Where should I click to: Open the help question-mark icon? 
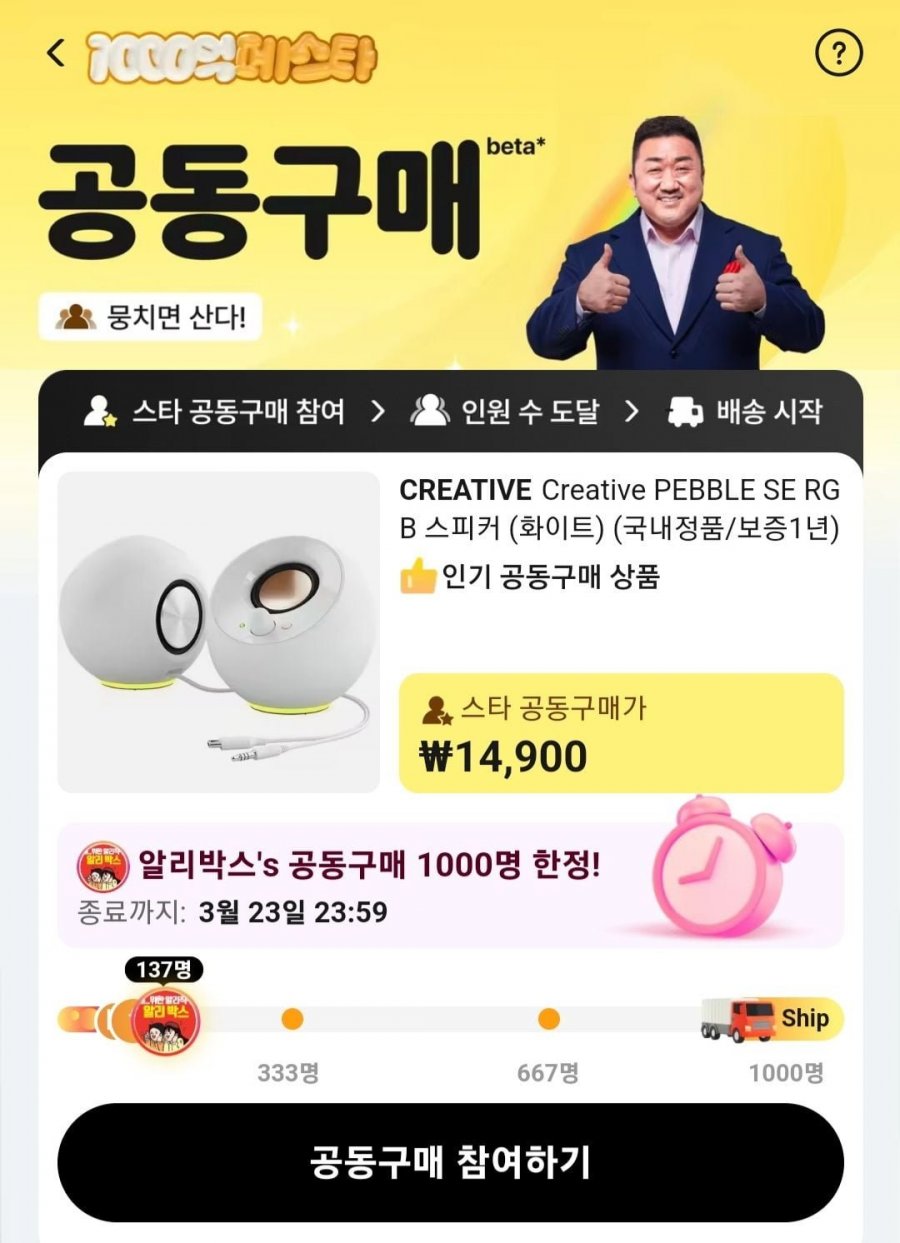pyautogui.click(x=838, y=55)
